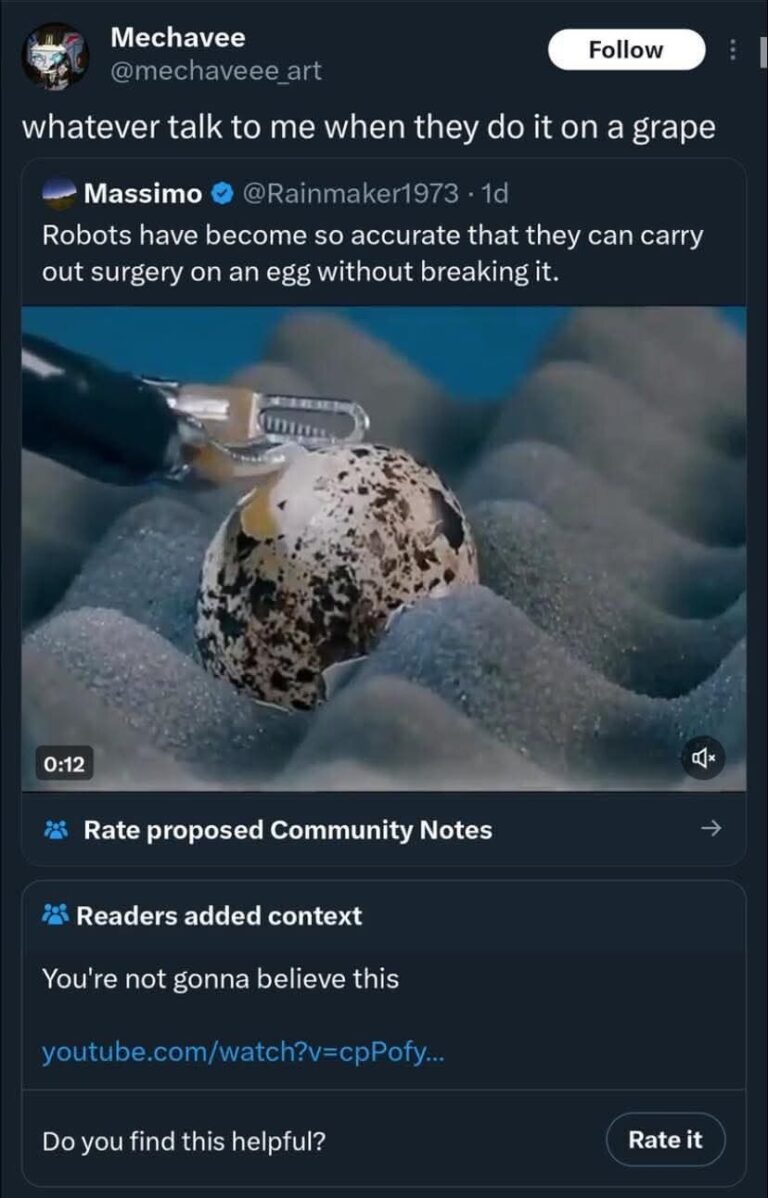Open the youtube.com link in the note
The image size is (768, 1198).
(x=239, y=1052)
